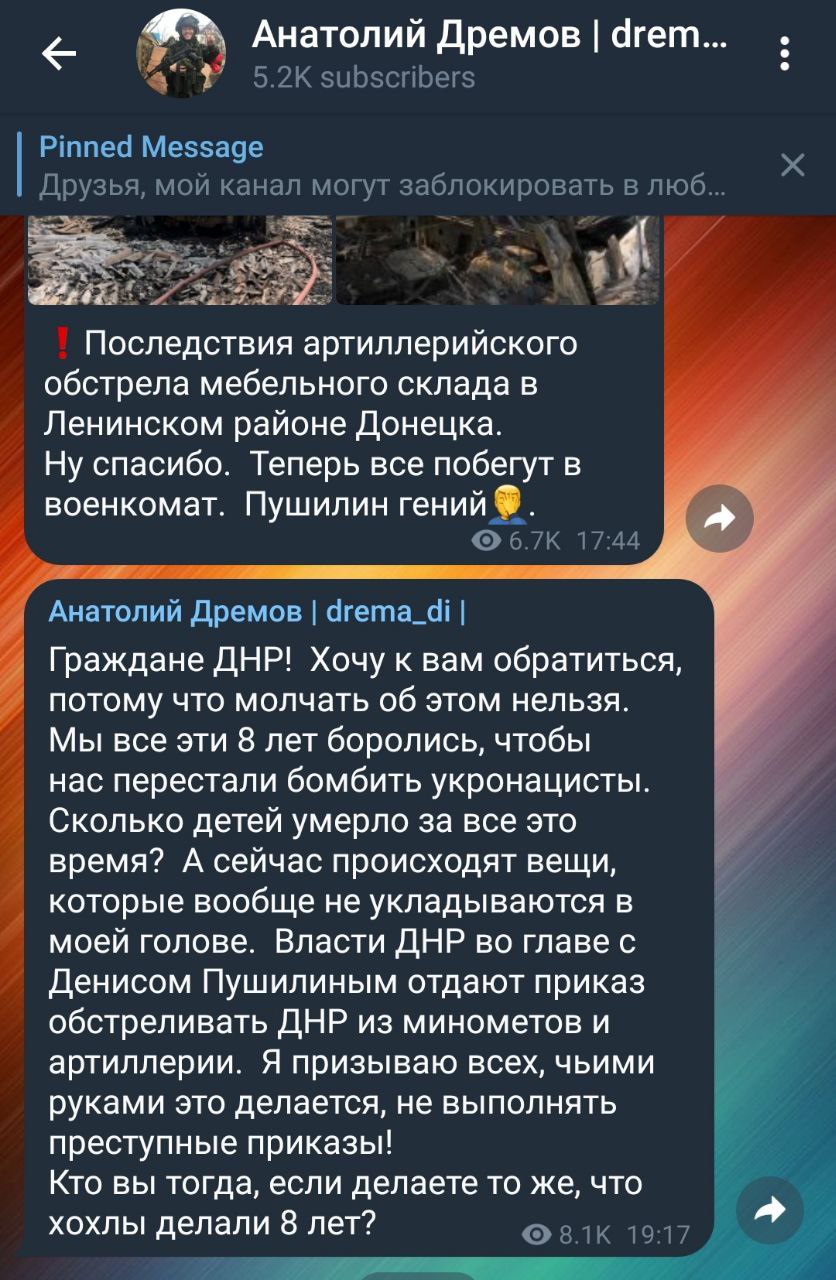Go back from the channel
This screenshot has width=836, height=1280.
click(x=60, y=54)
